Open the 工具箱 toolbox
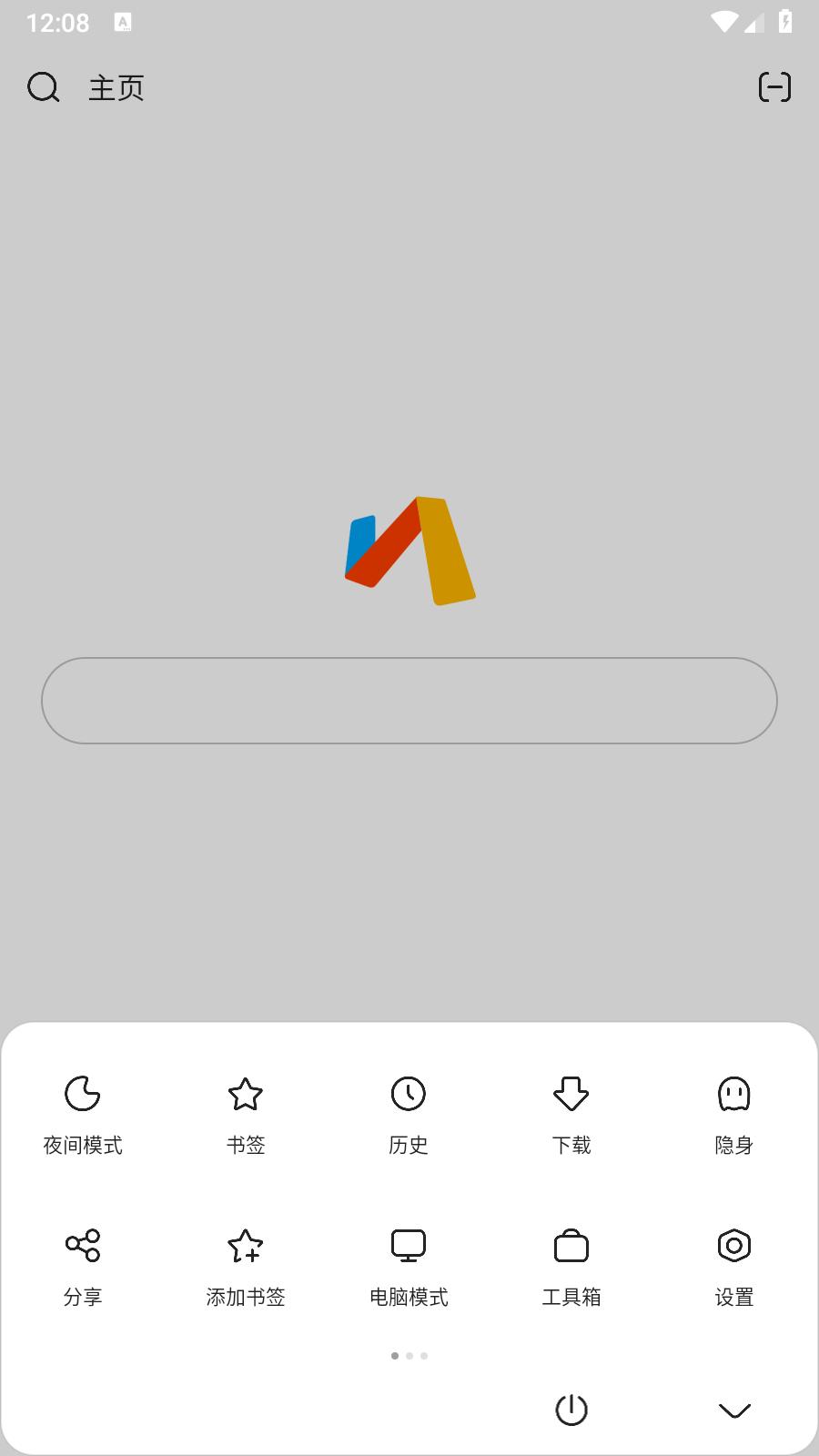The width and height of the screenshot is (819, 1456). point(571,1267)
